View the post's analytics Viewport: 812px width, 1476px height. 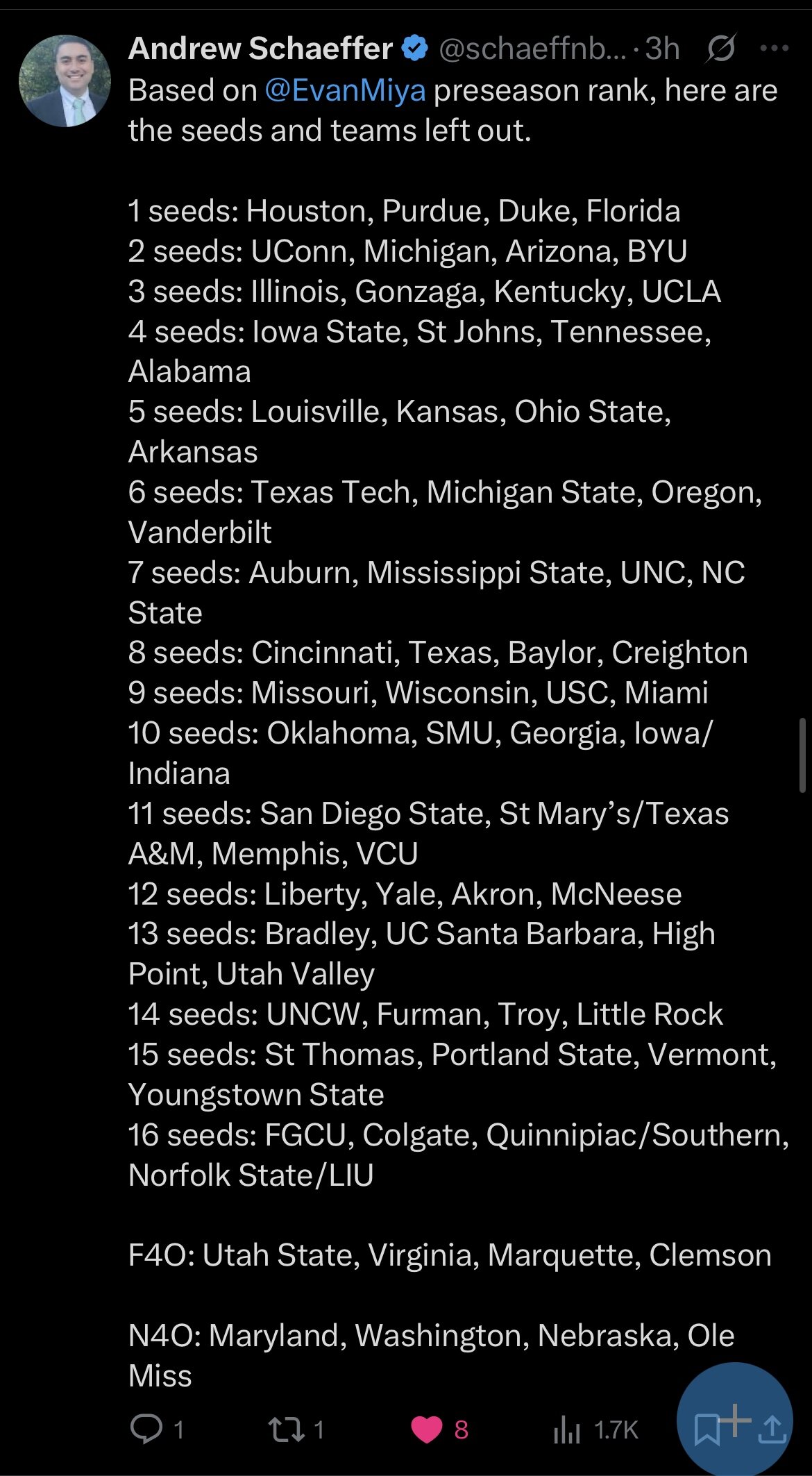tap(567, 1429)
